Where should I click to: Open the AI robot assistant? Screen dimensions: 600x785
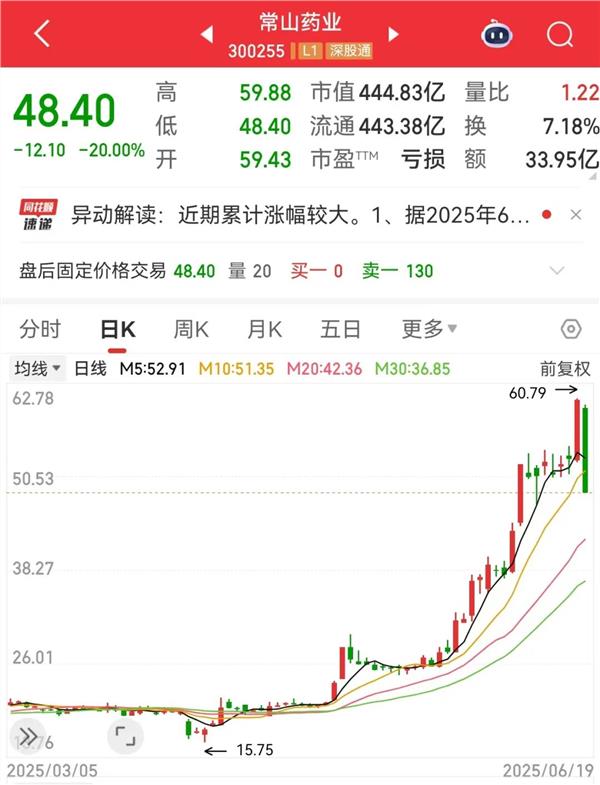495,34
